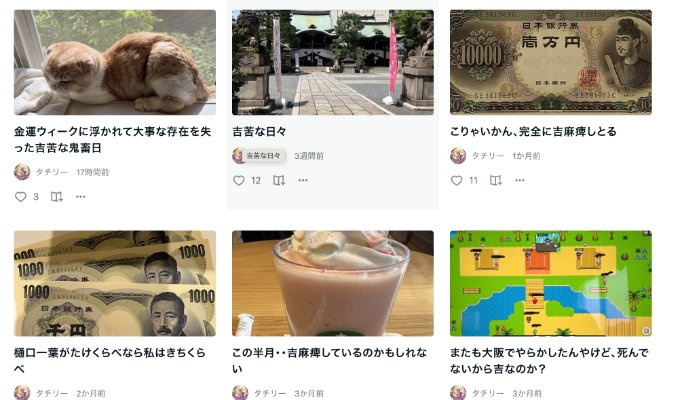Open the この半月 drink photo article
This screenshot has width=680, height=400.
pyautogui.click(x=332, y=283)
